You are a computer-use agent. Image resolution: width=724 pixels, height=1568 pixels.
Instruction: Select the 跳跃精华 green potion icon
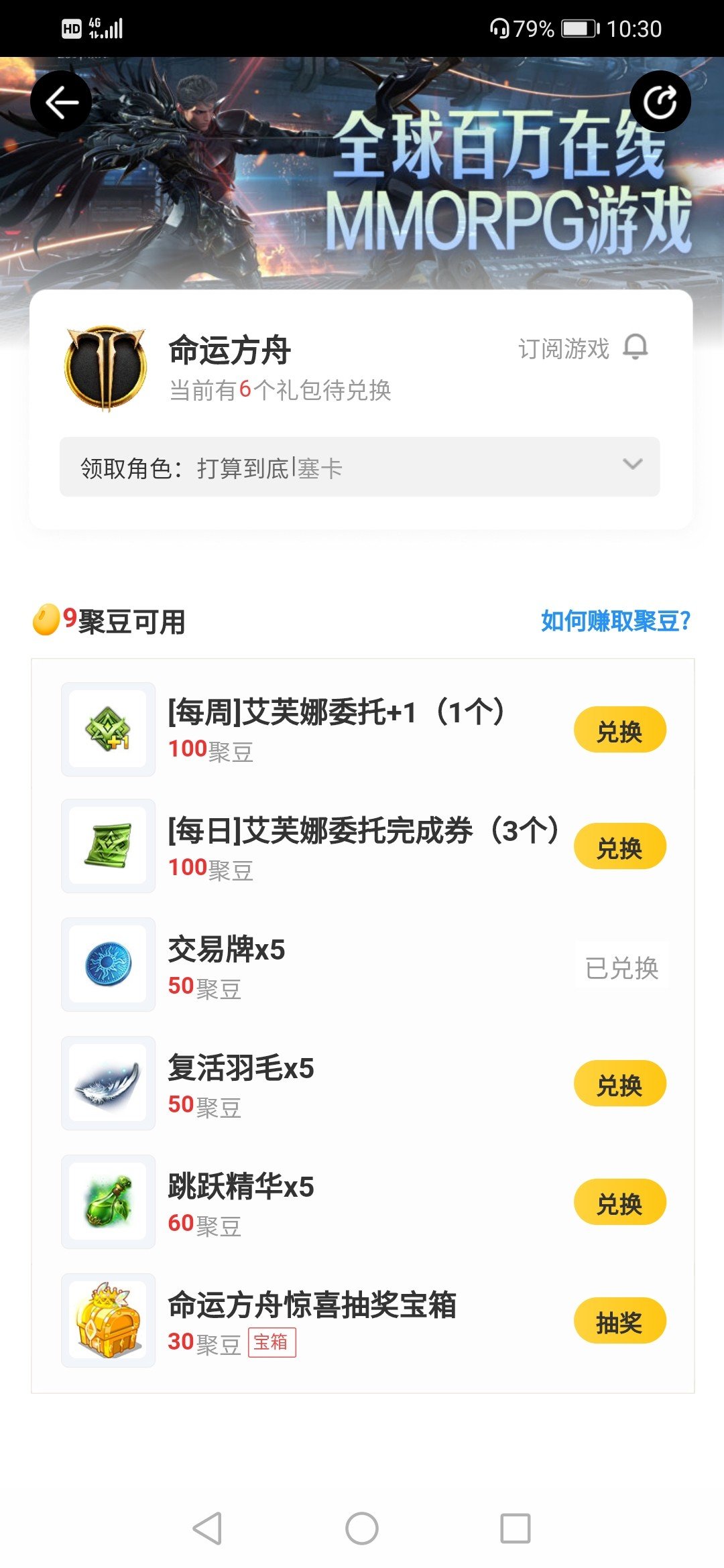coord(108,1201)
